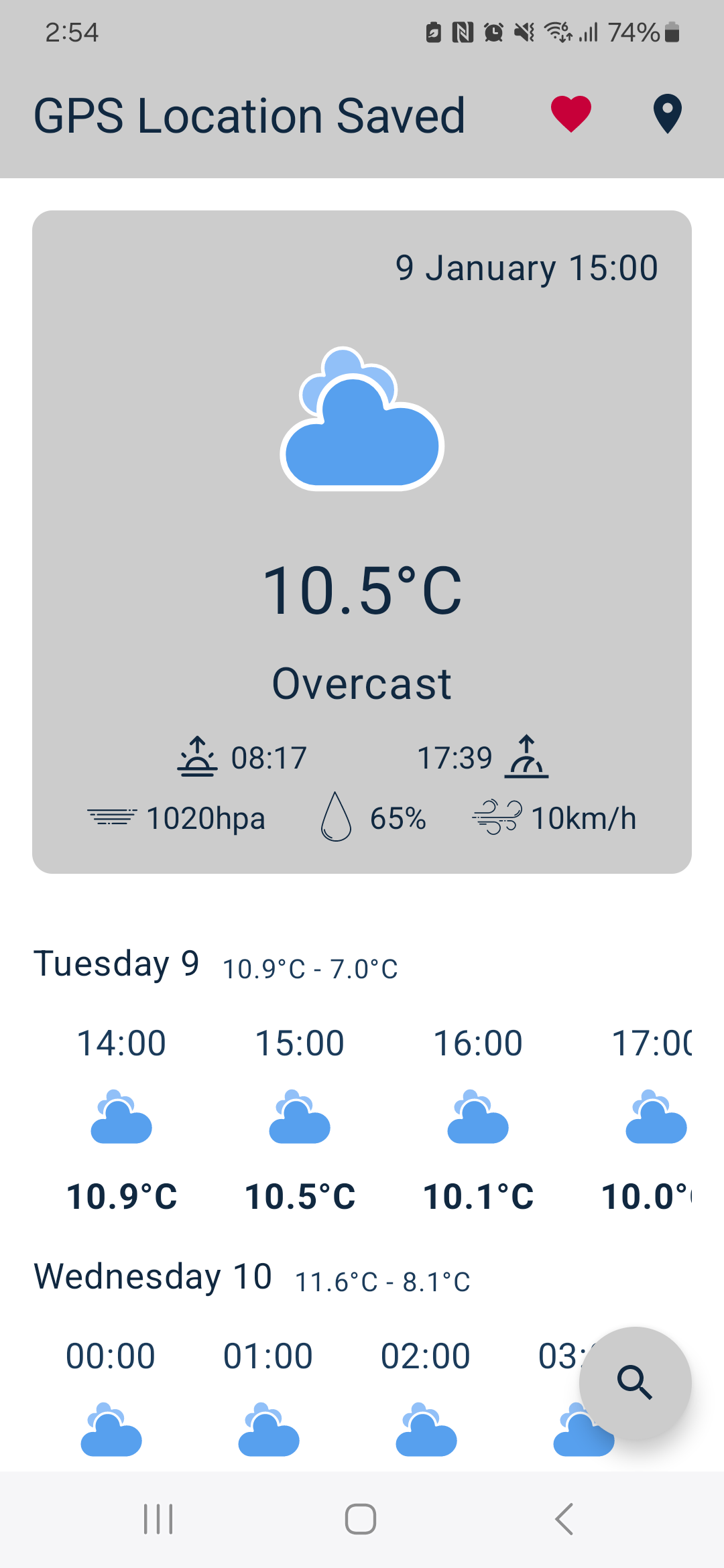Tap the system home button
Screen dimensions: 724x1568
pyautogui.click(x=361, y=1518)
